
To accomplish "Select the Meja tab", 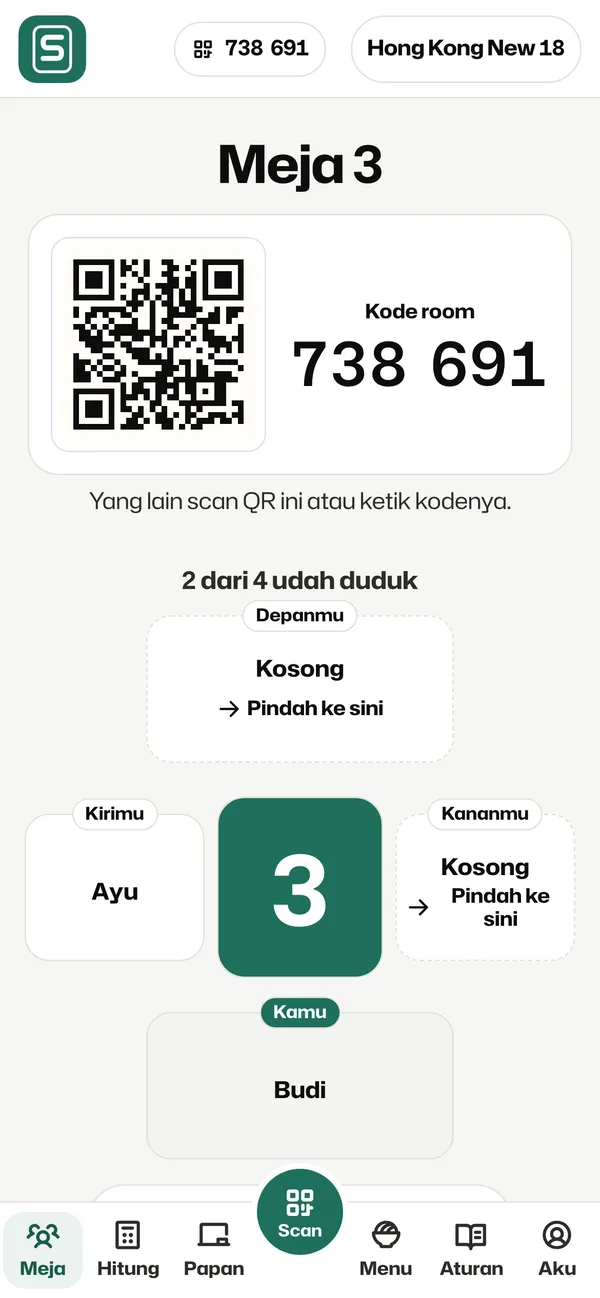I will (x=43, y=1248).
